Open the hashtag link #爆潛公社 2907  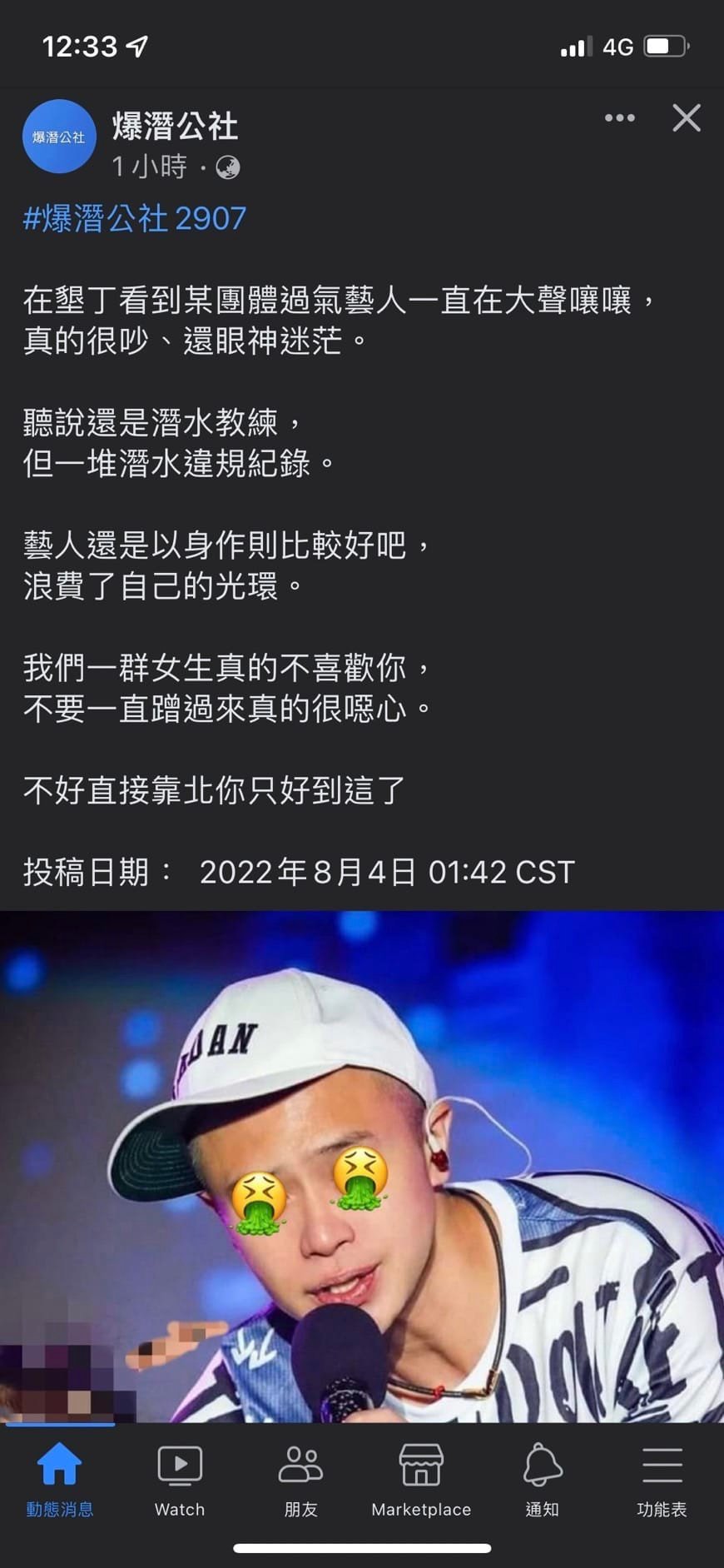pos(133,218)
